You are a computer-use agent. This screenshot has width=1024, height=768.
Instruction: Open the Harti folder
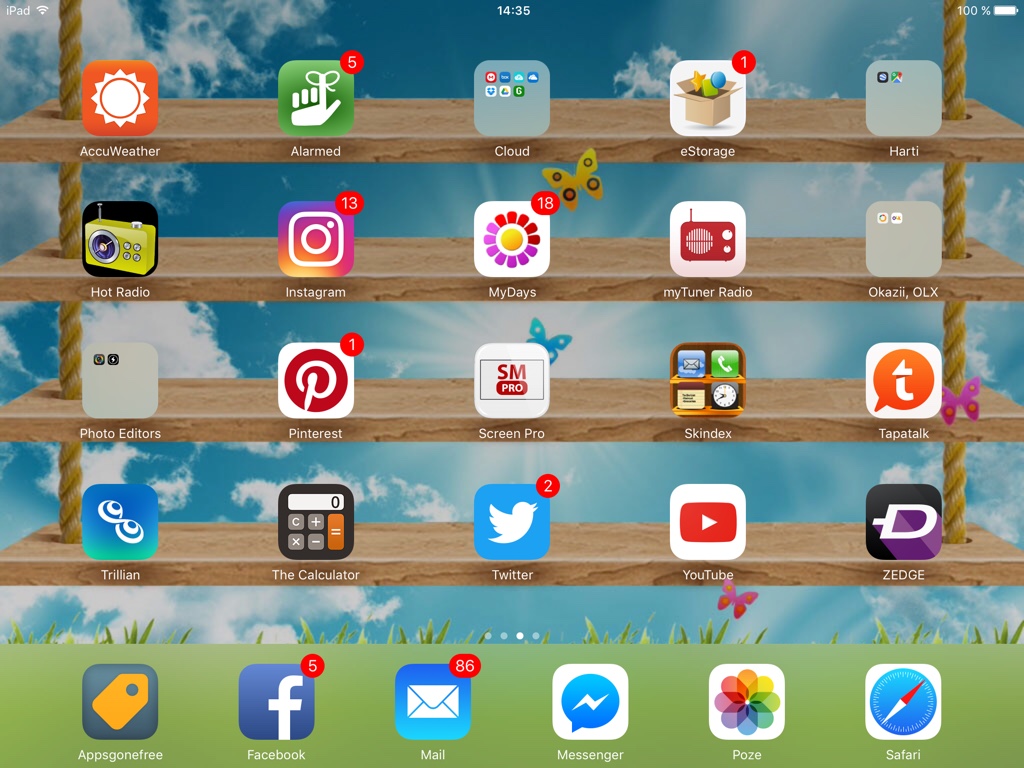point(904,98)
